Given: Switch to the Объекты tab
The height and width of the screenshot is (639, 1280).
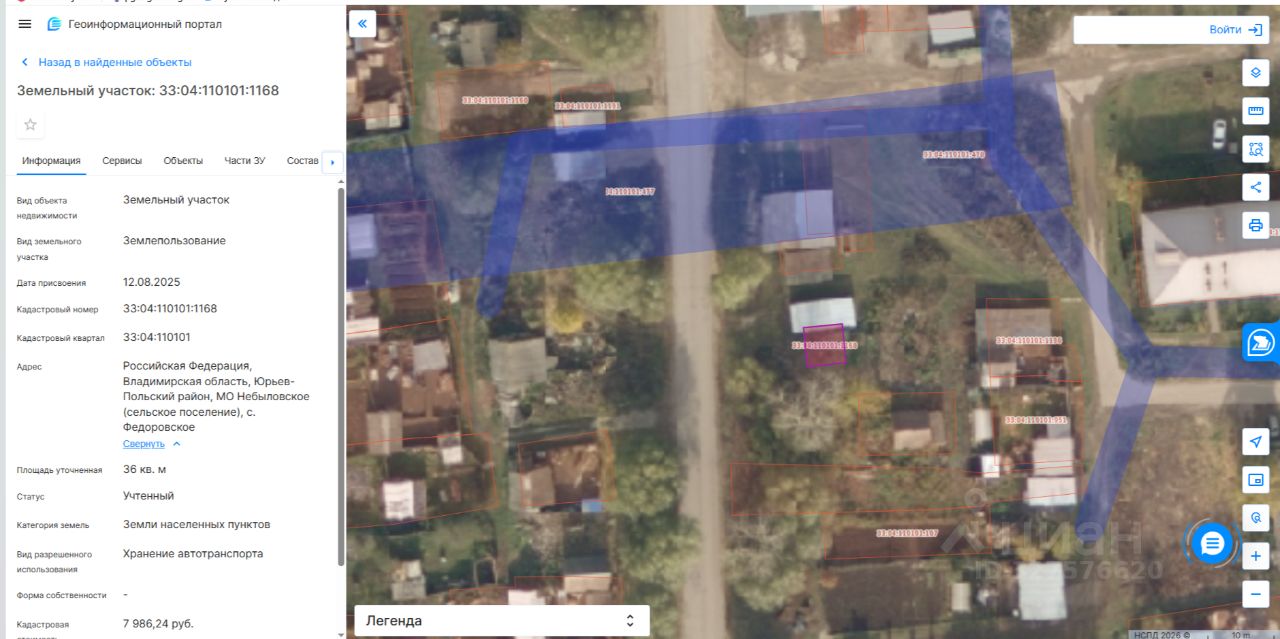Looking at the screenshot, I should pyautogui.click(x=183, y=161).
